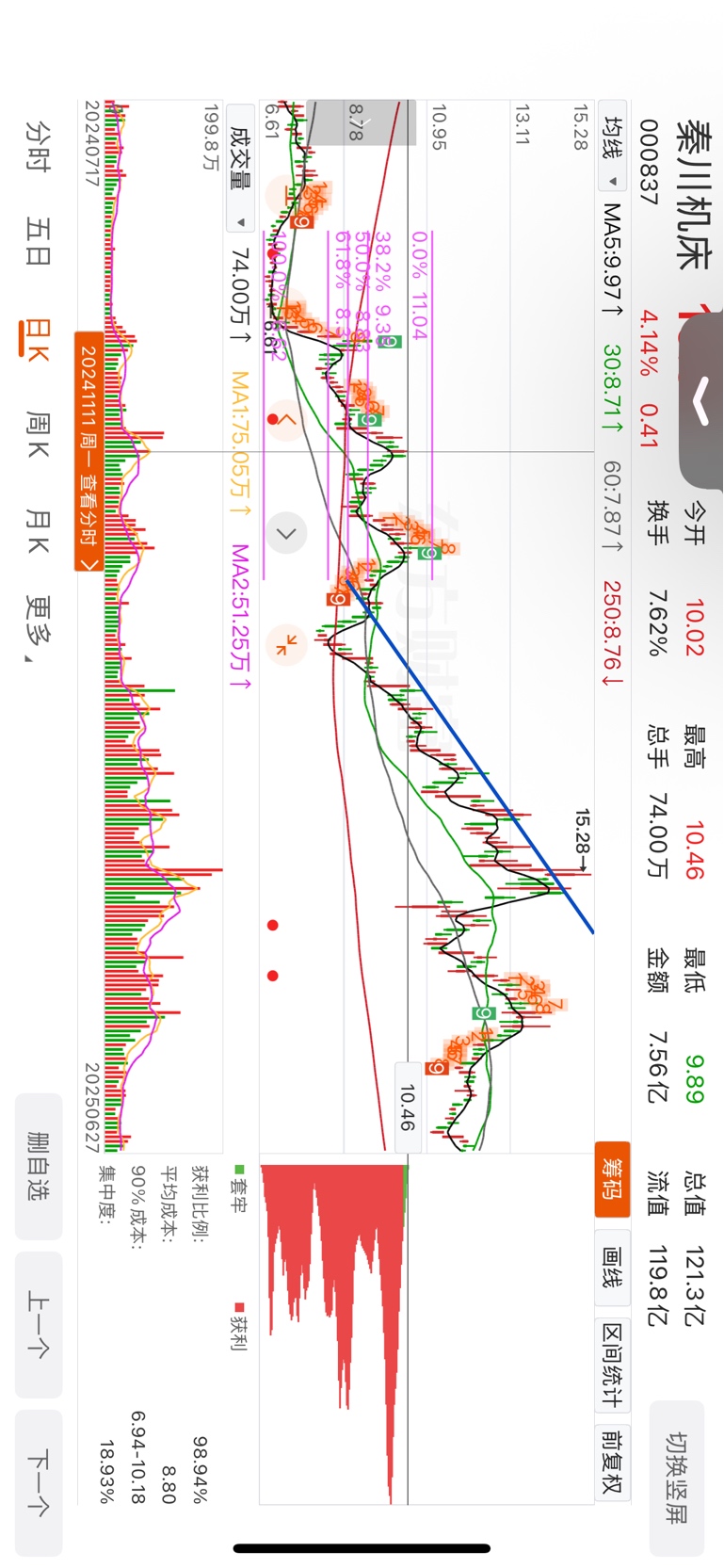Open the 画线 drawing tool

click(x=612, y=1267)
